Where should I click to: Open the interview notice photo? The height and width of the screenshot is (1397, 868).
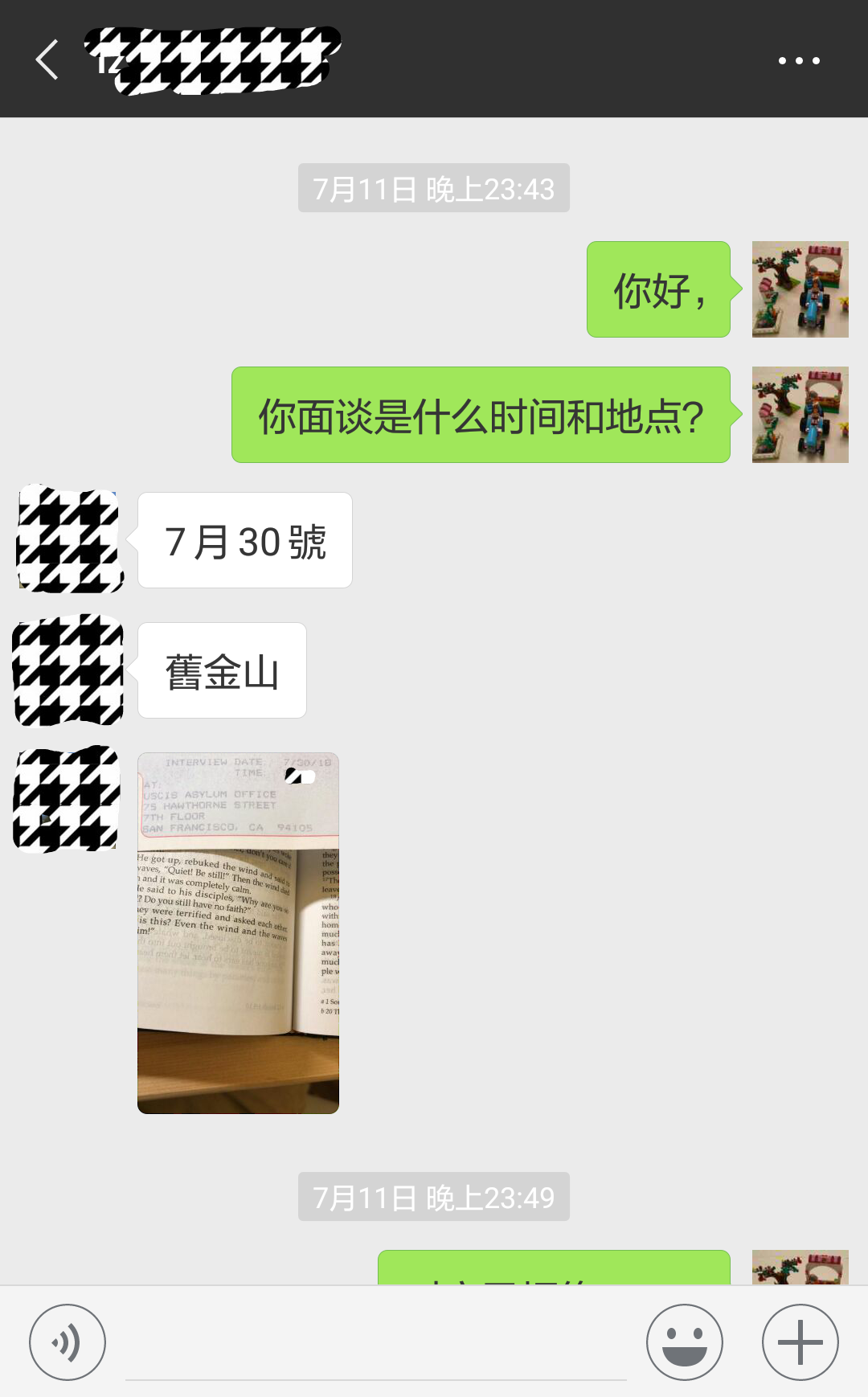(x=238, y=933)
